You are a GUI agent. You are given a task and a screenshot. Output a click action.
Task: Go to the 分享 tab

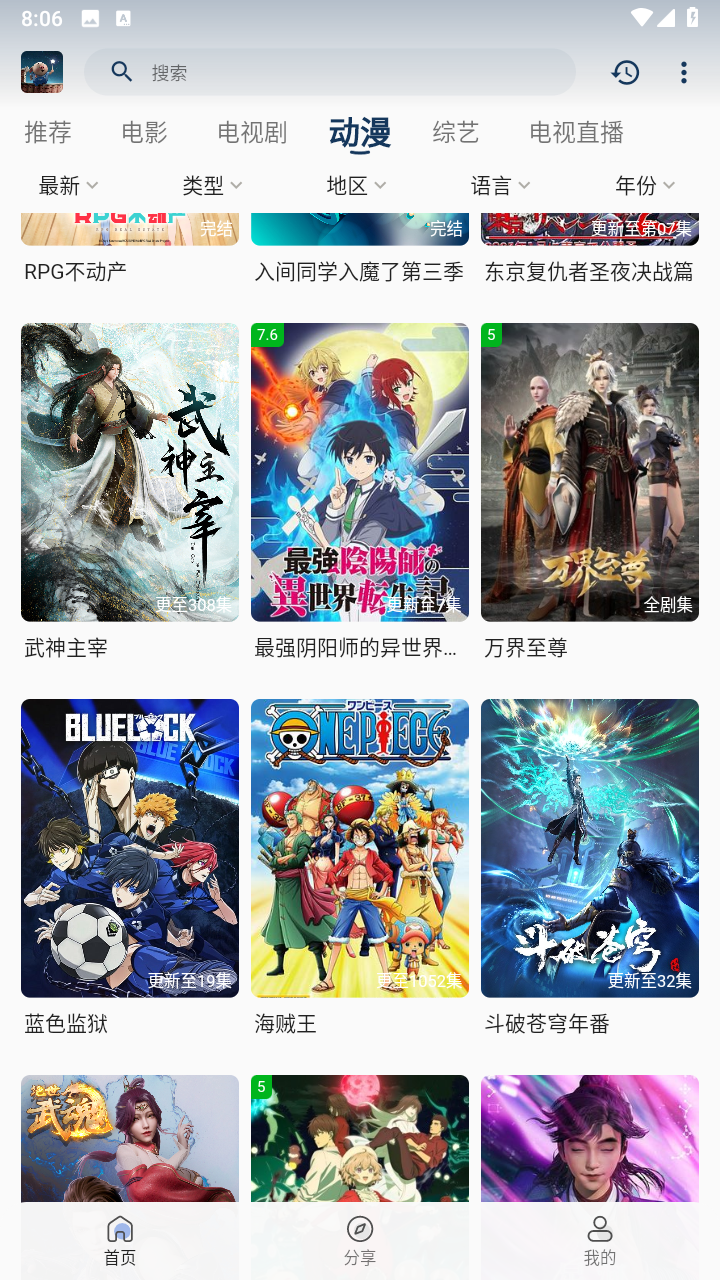[x=360, y=1241]
